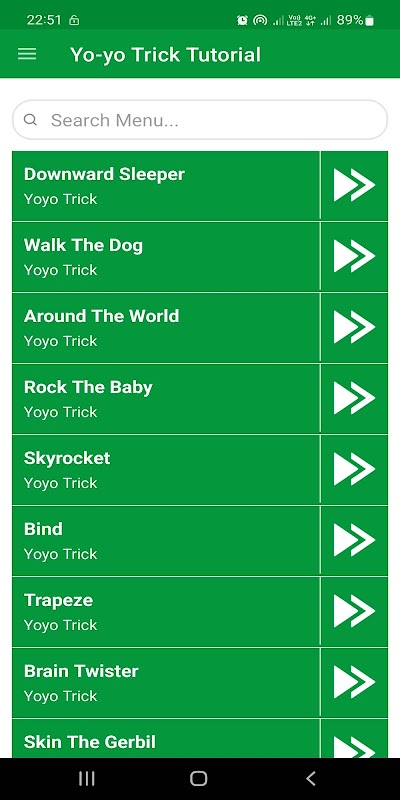This screenshot has width=400, height=800.
Task: Go back with the system back button
Action: pyautogui.click(x=311, y=779)
